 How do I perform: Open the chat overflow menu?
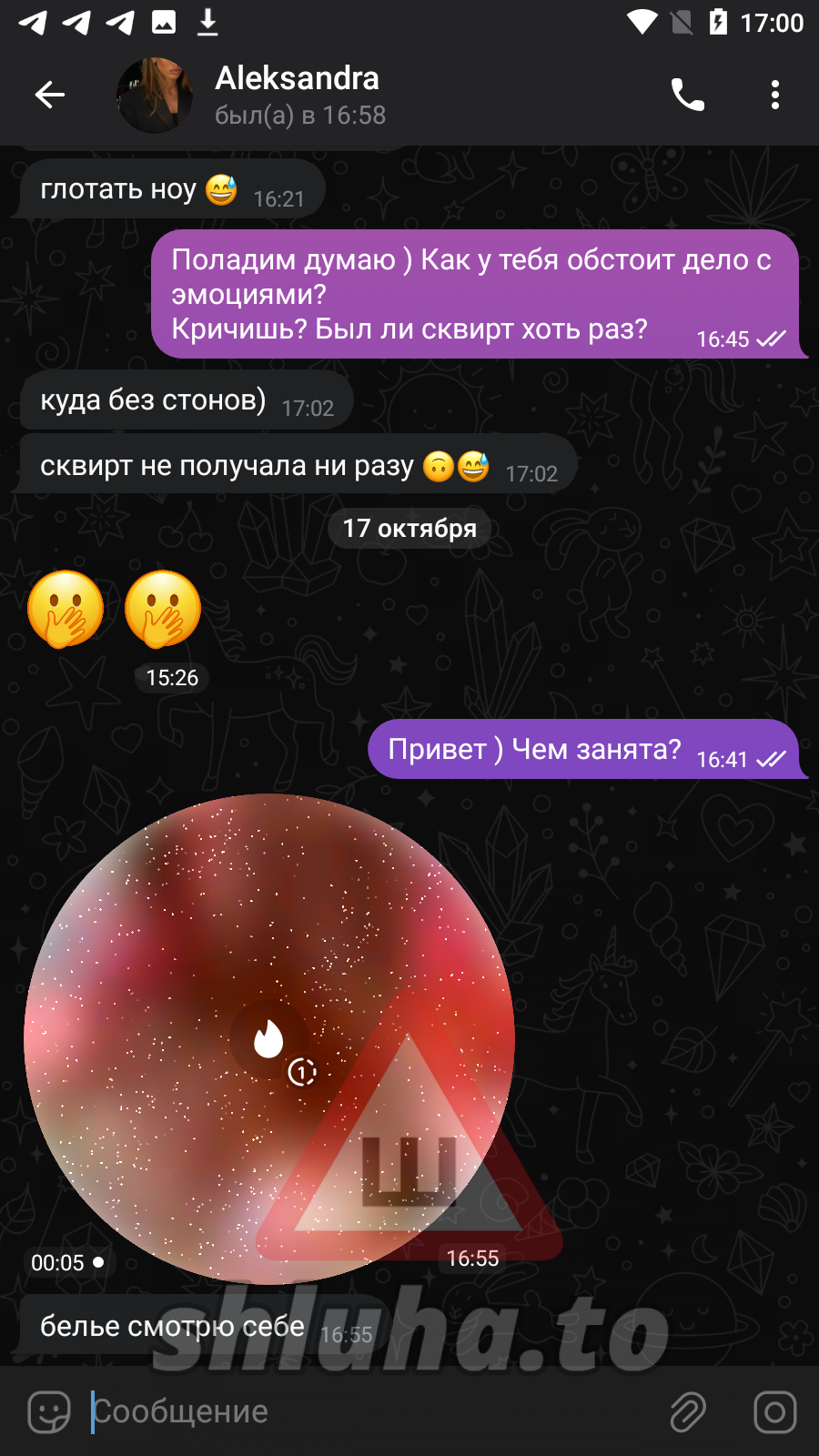[x=774, y=95]
